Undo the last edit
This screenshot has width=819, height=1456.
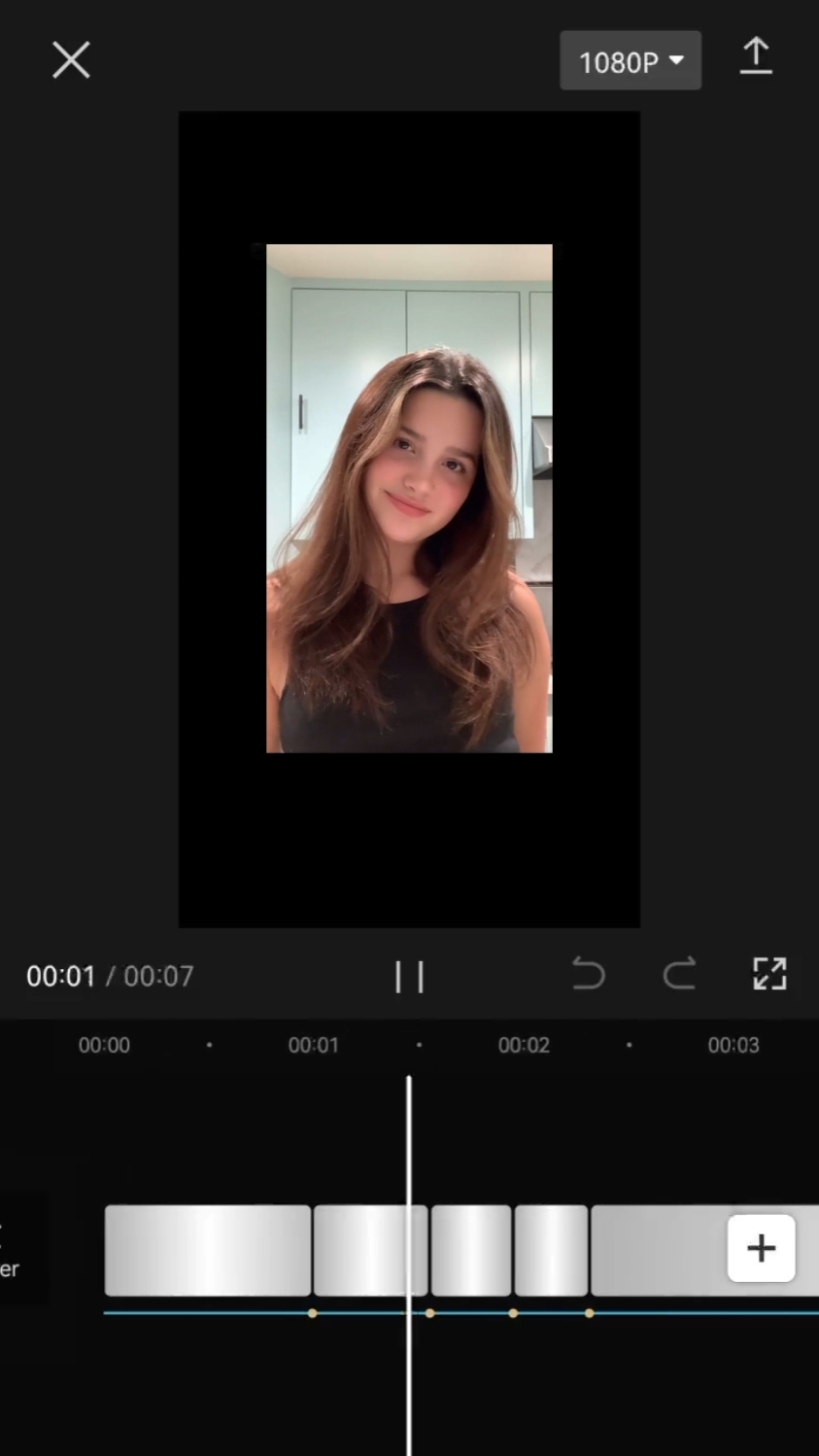click(x=589, y=973)
